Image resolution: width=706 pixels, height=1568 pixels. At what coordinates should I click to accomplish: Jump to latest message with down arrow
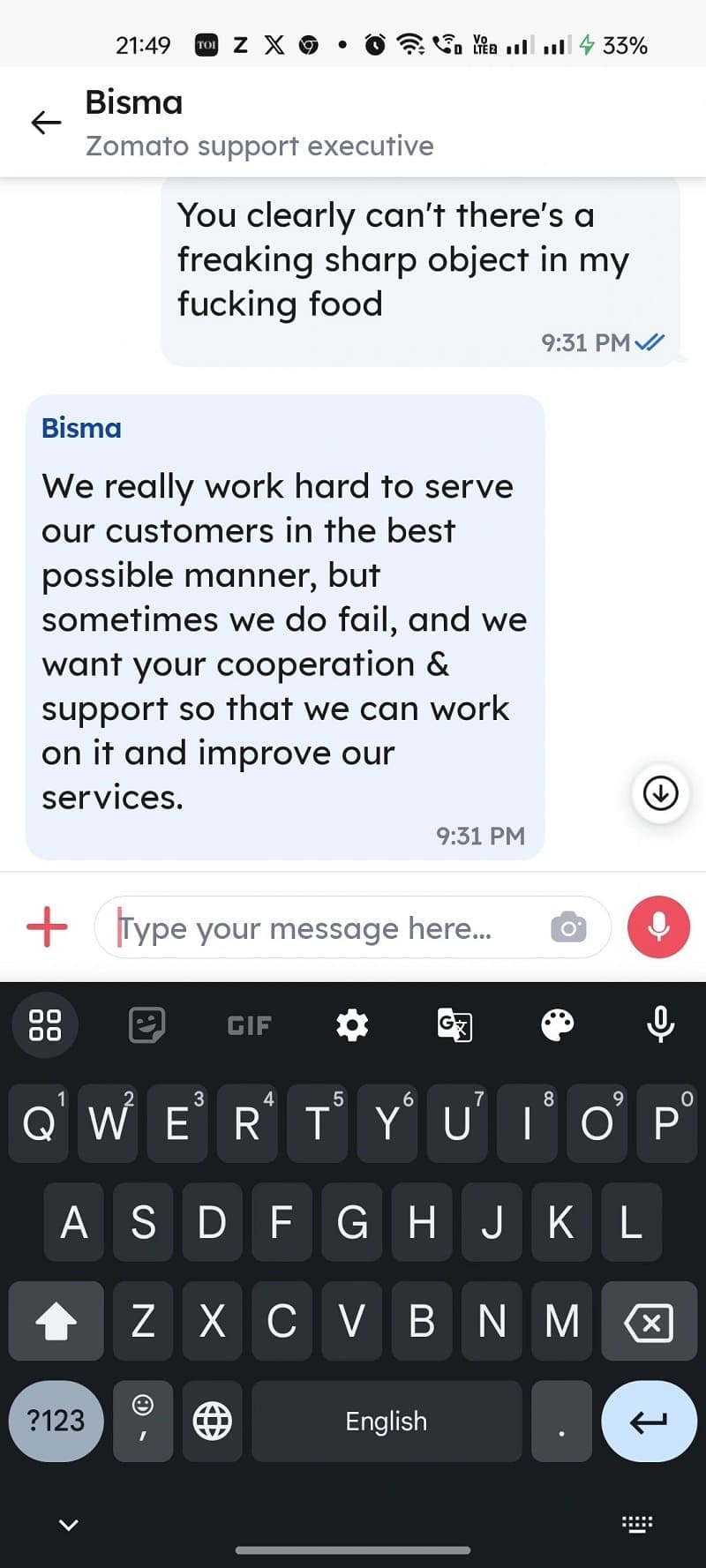click(x=660, y=792)
